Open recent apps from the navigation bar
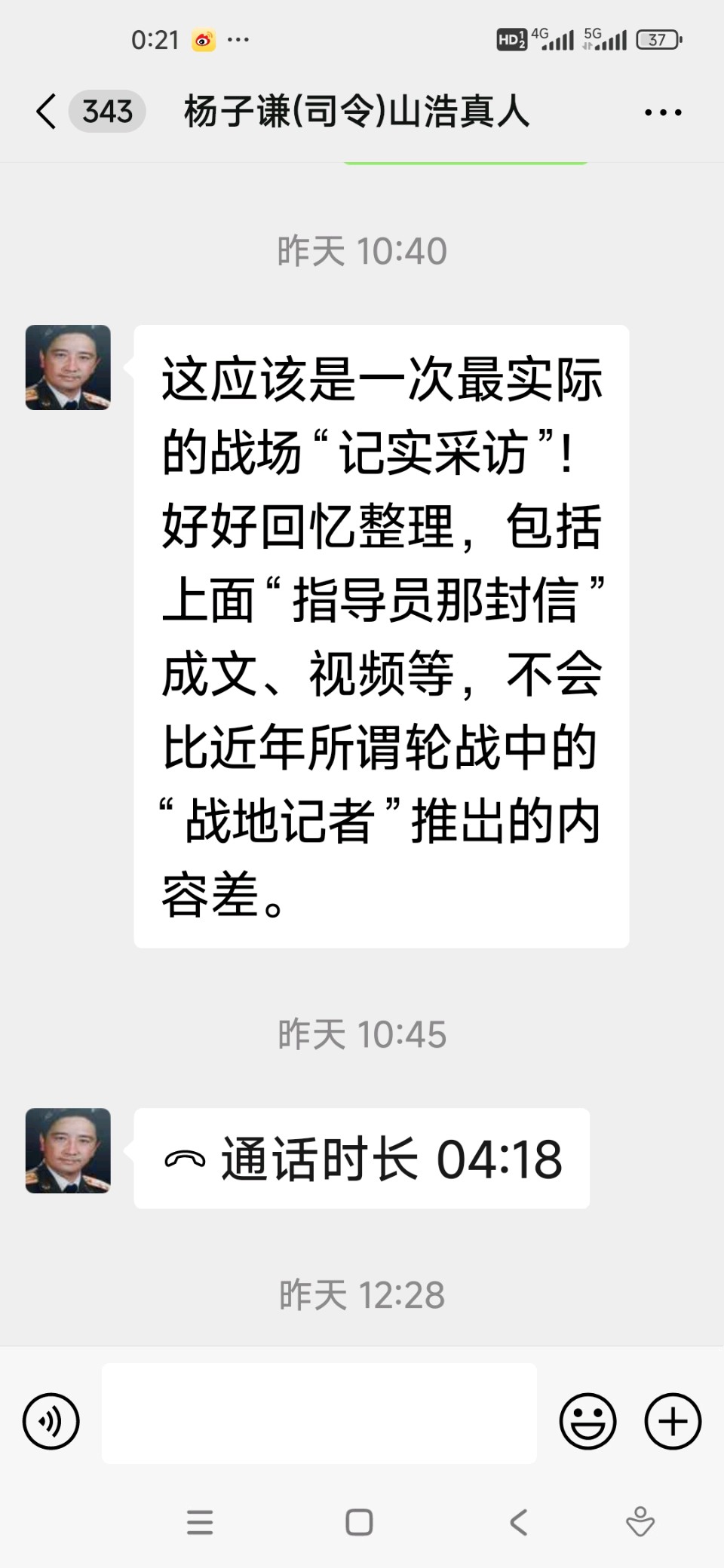This screenshot has width=724, height=1568. [x=200, y=1522]
